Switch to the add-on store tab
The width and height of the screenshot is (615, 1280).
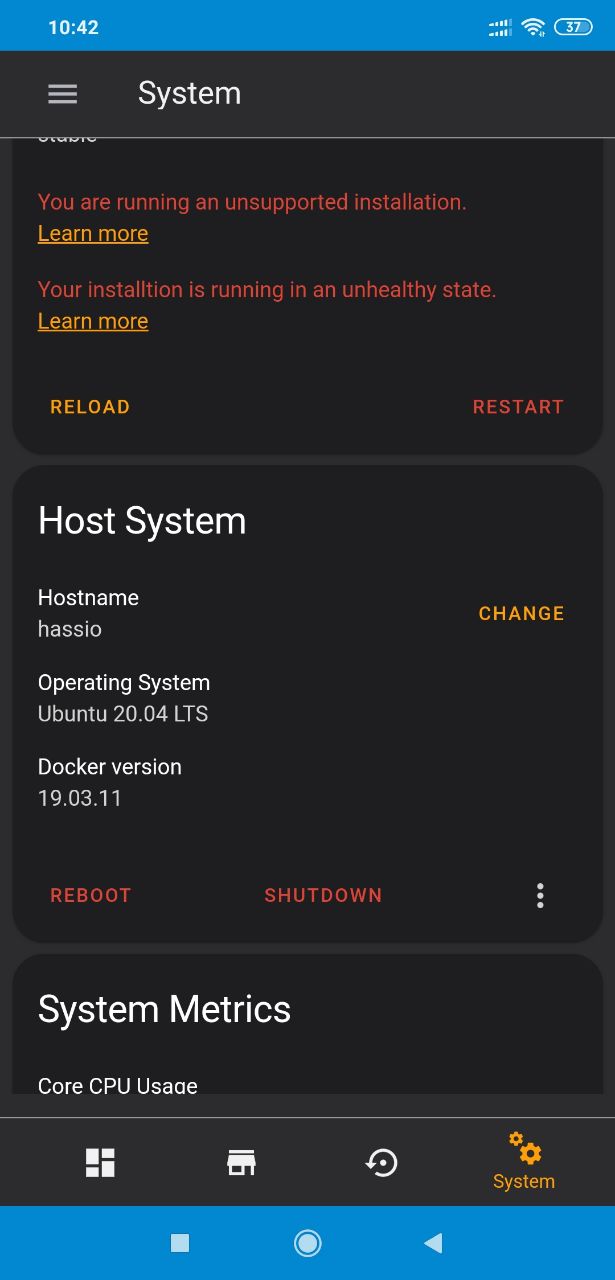tap(241, 1162)
